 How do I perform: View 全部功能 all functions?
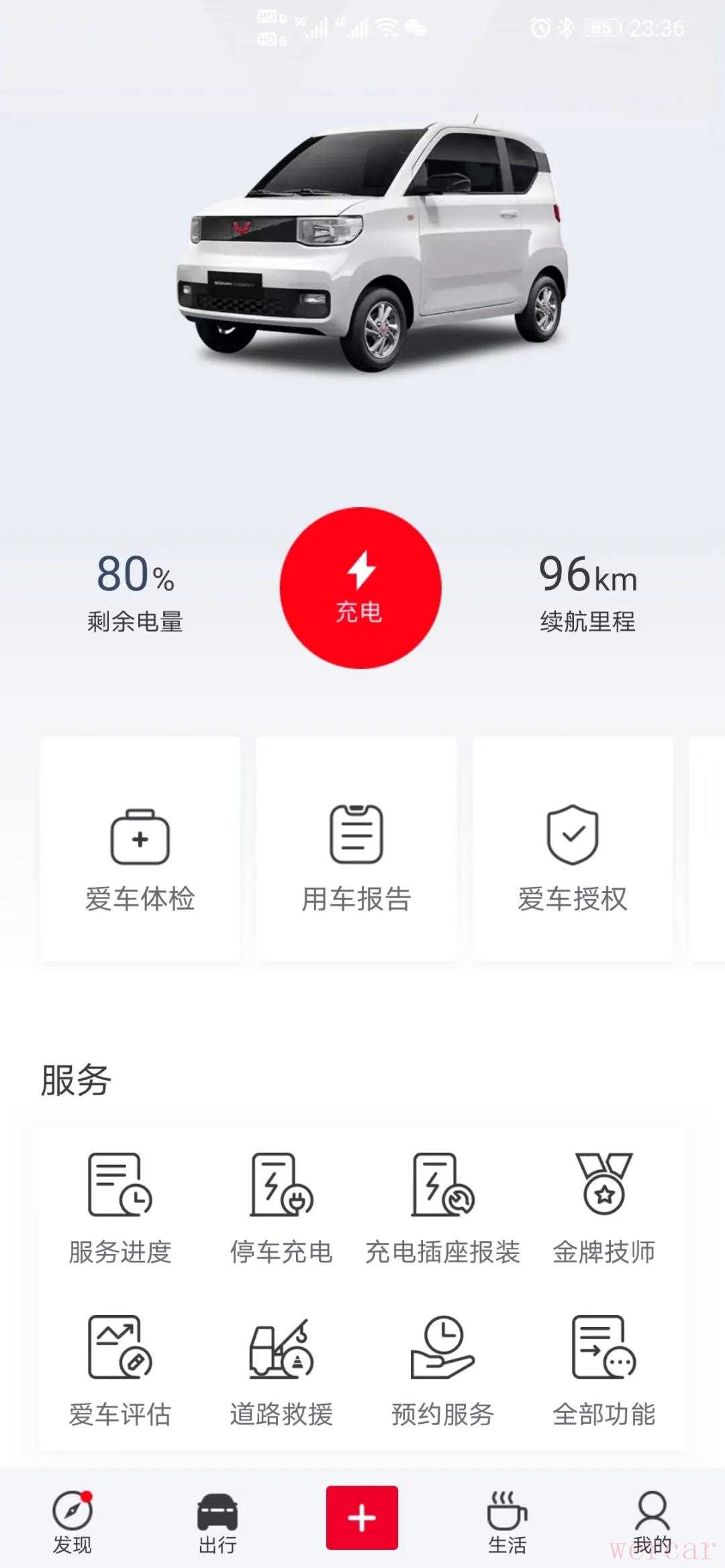pos(604,1370)
